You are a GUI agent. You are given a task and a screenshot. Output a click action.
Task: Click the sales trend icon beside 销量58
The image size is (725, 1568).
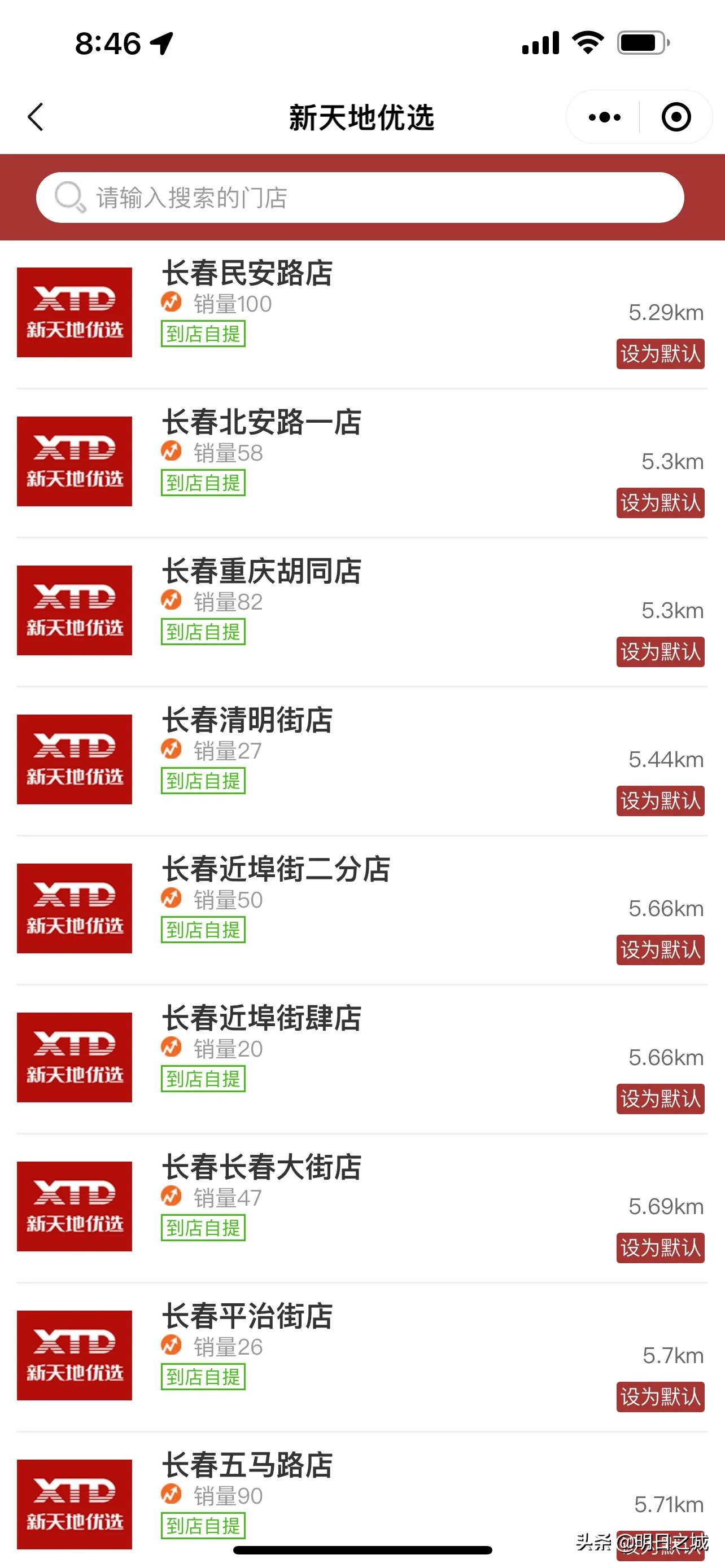[x=172, y=452]
